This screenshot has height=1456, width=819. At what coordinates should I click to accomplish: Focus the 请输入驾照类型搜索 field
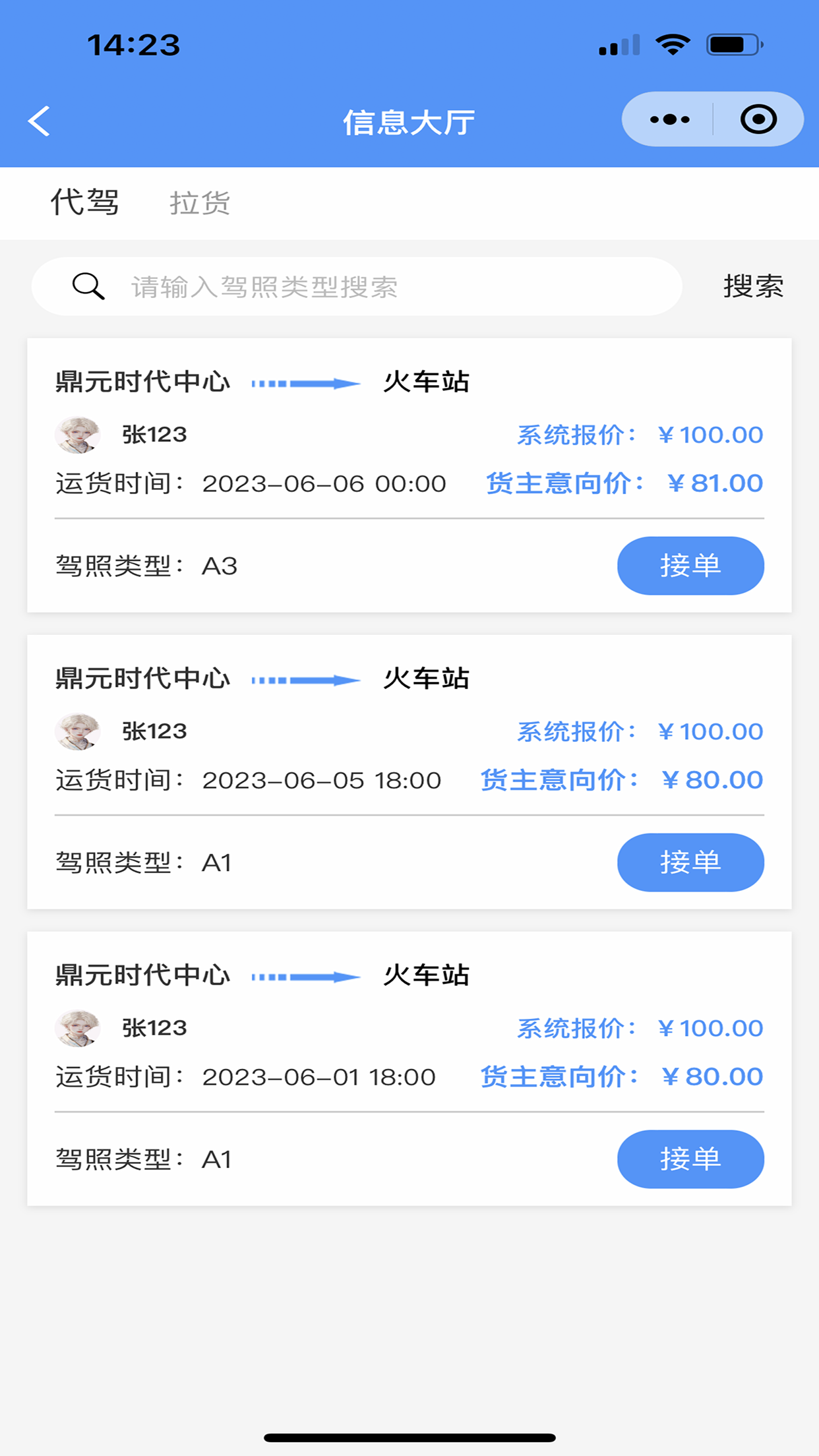pos(357,286)
